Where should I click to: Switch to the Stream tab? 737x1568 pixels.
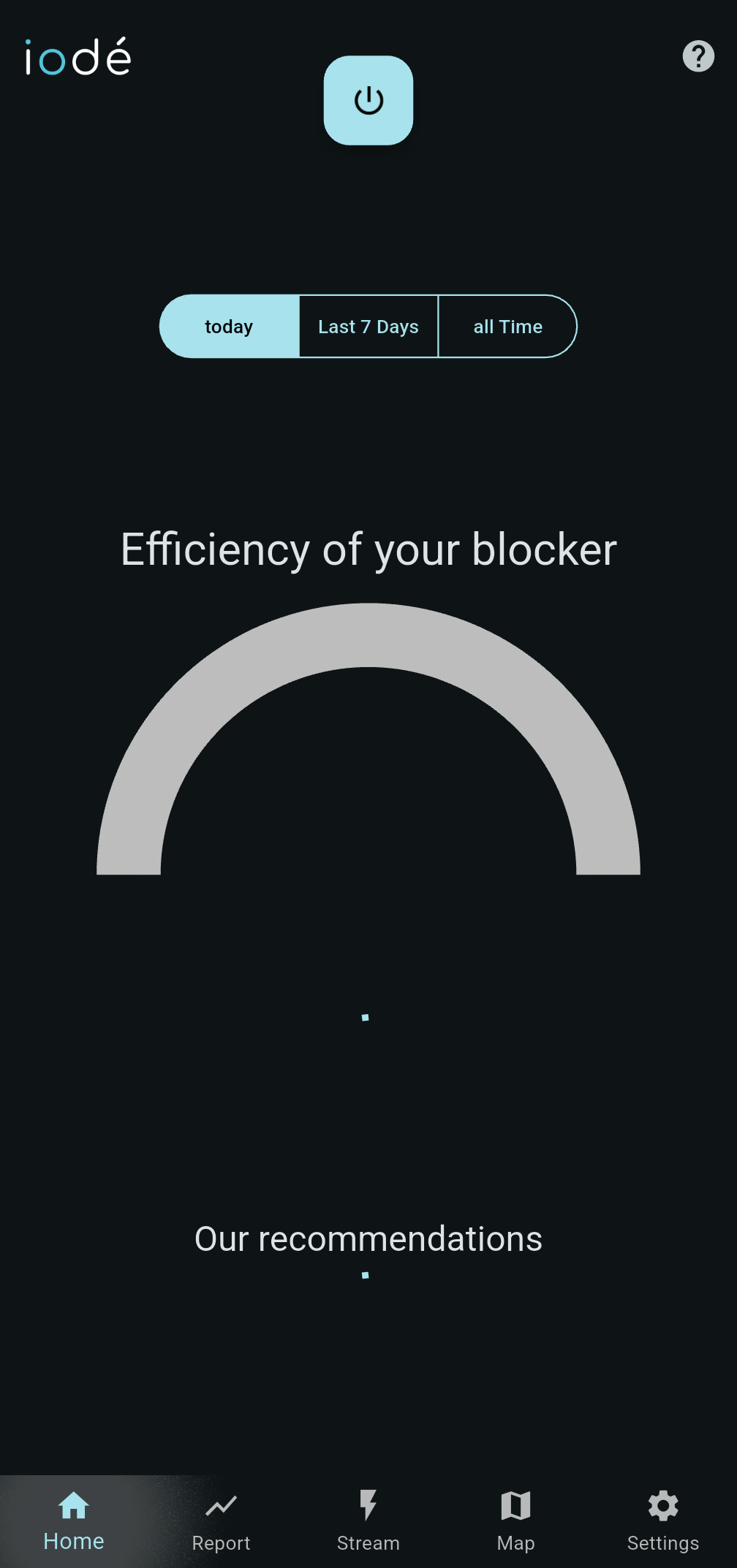[368, 1521]
